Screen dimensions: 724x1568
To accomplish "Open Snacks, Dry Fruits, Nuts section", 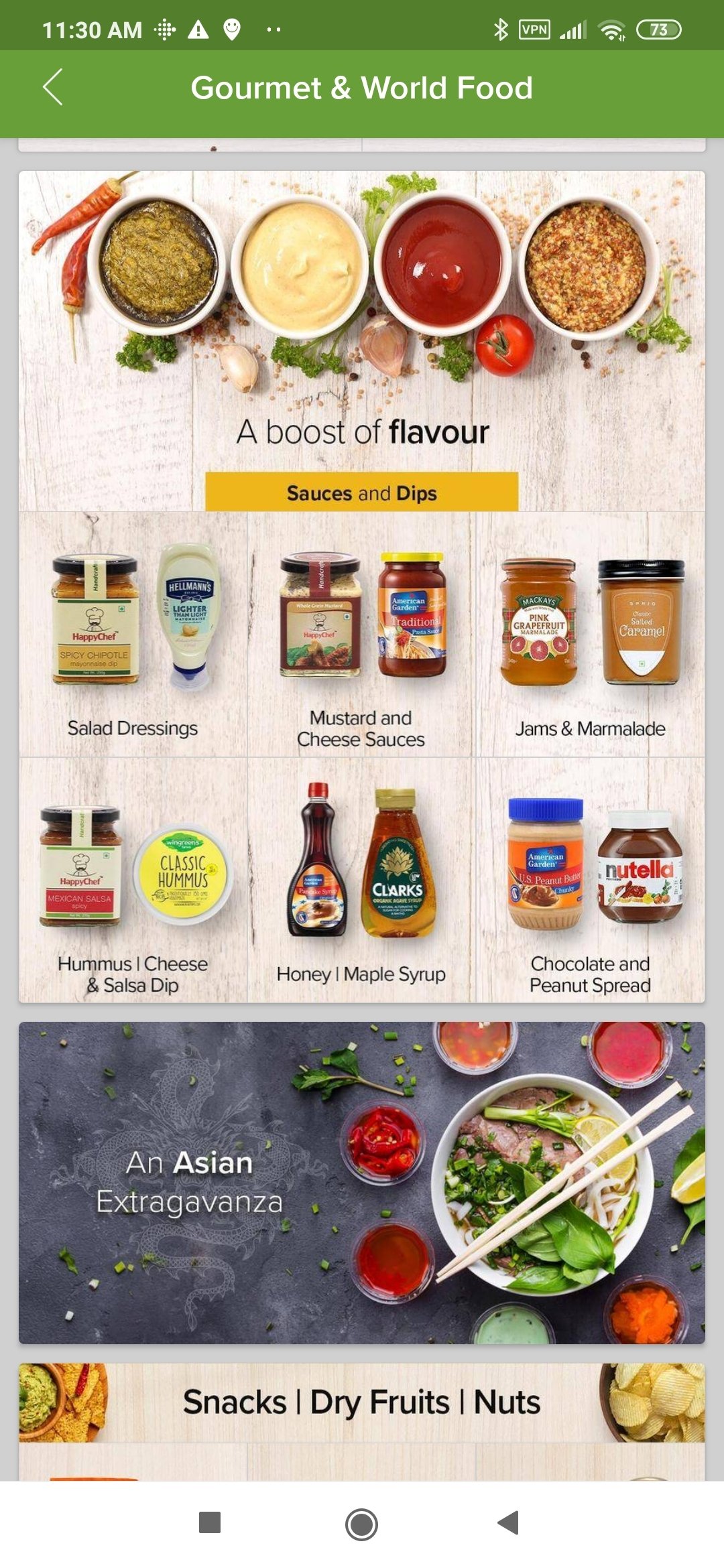I will pyautogui.click(x=362, y=1402).
